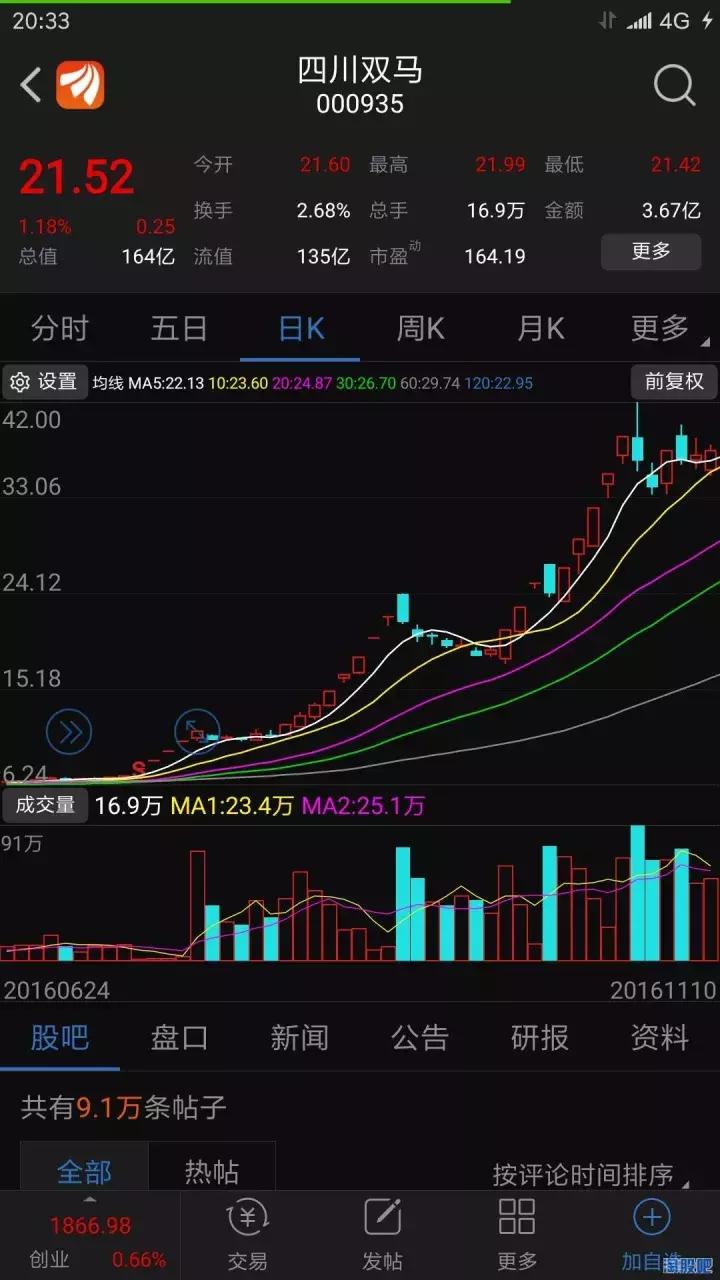Toggle forward adjustment with 前复权 button
Viewport: 720px width, 1280px height.
tap(673, 382)
